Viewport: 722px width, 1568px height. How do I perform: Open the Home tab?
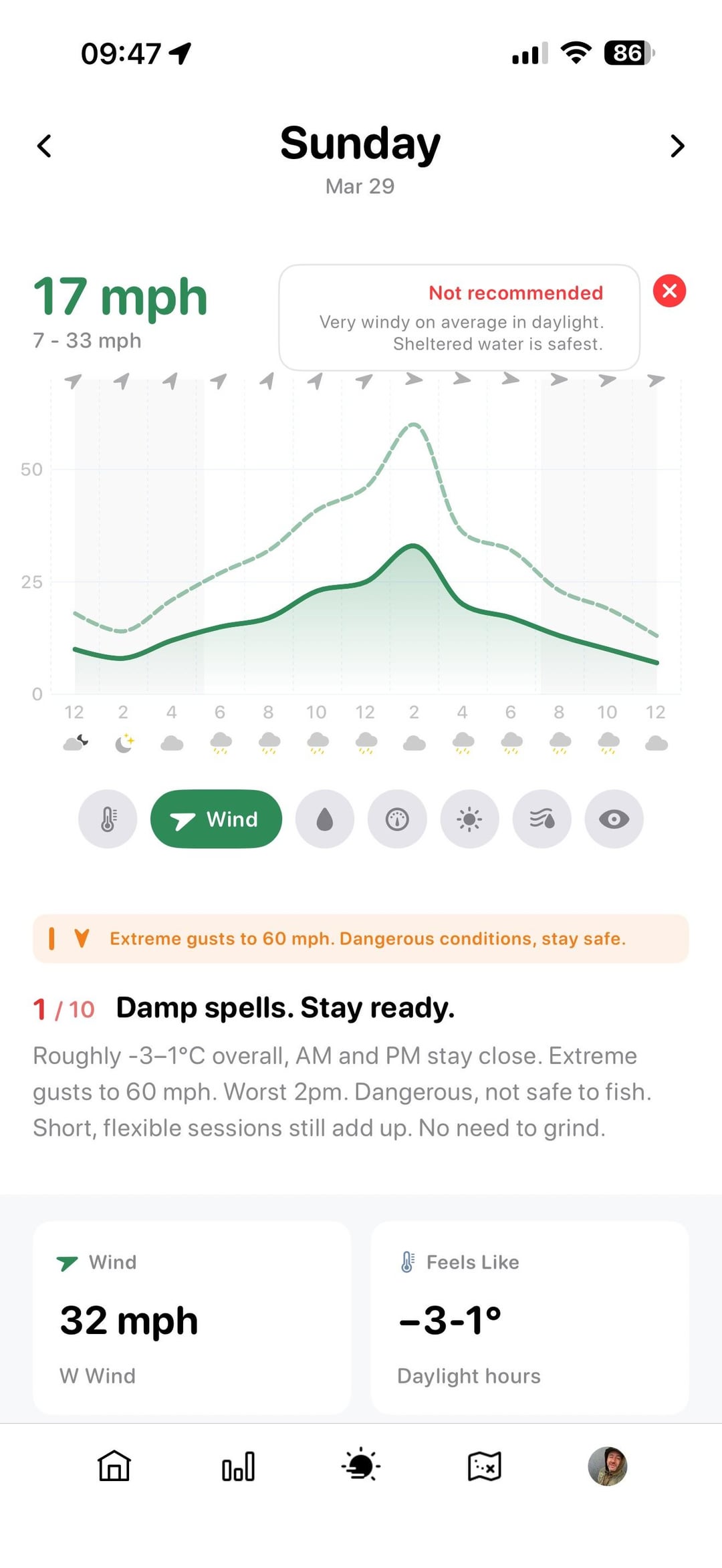(114, 1466)
